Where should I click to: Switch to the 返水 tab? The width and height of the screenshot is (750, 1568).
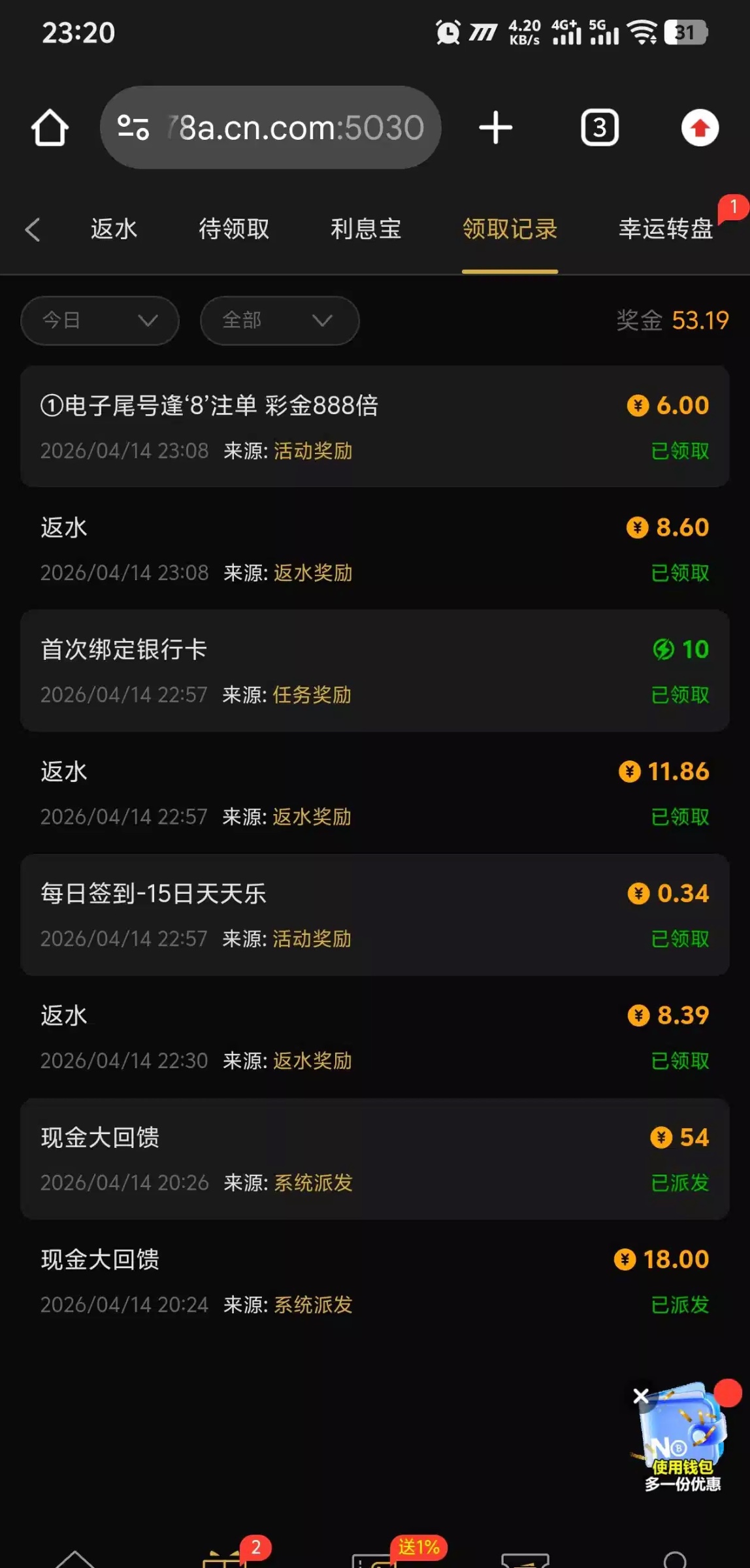114,229
